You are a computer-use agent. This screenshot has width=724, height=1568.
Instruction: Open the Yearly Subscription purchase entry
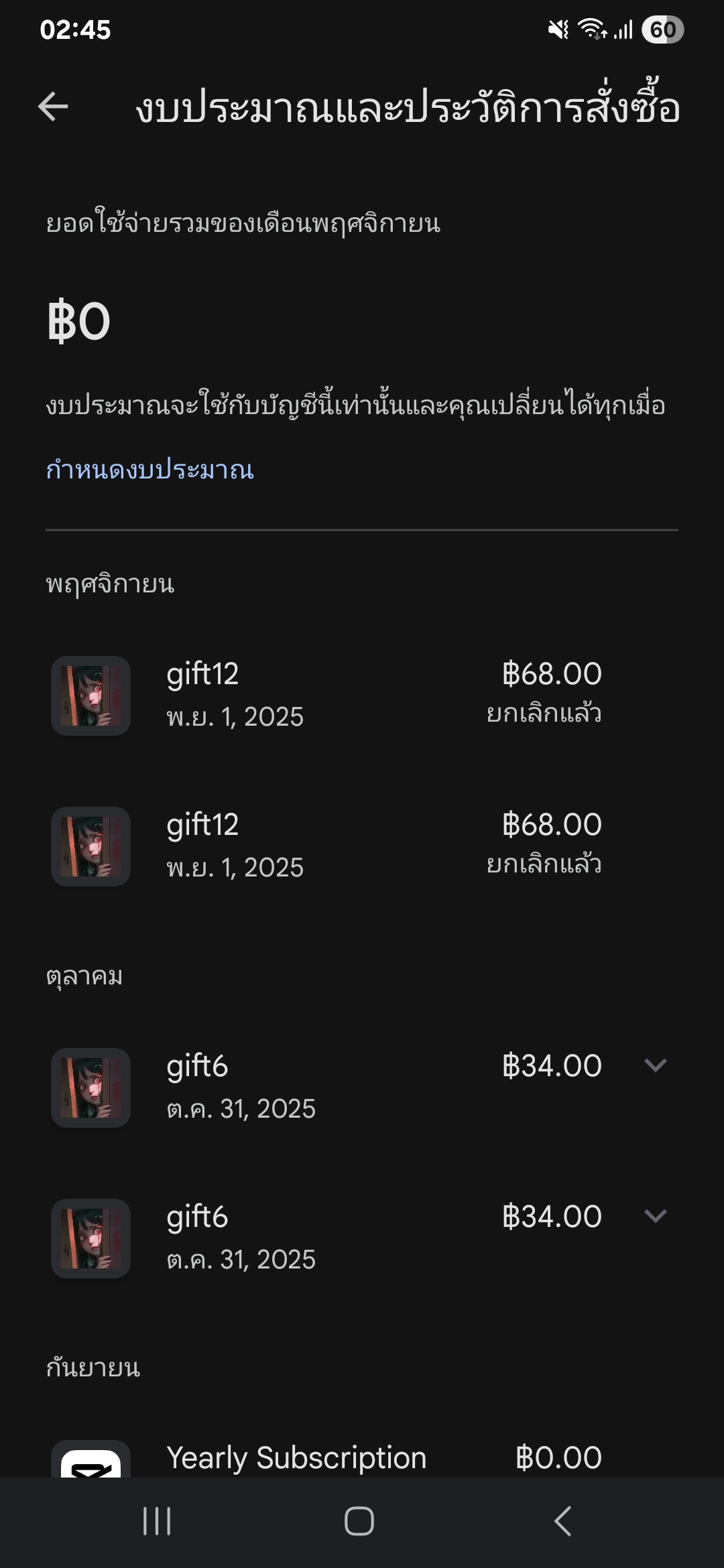[296, 1459]
